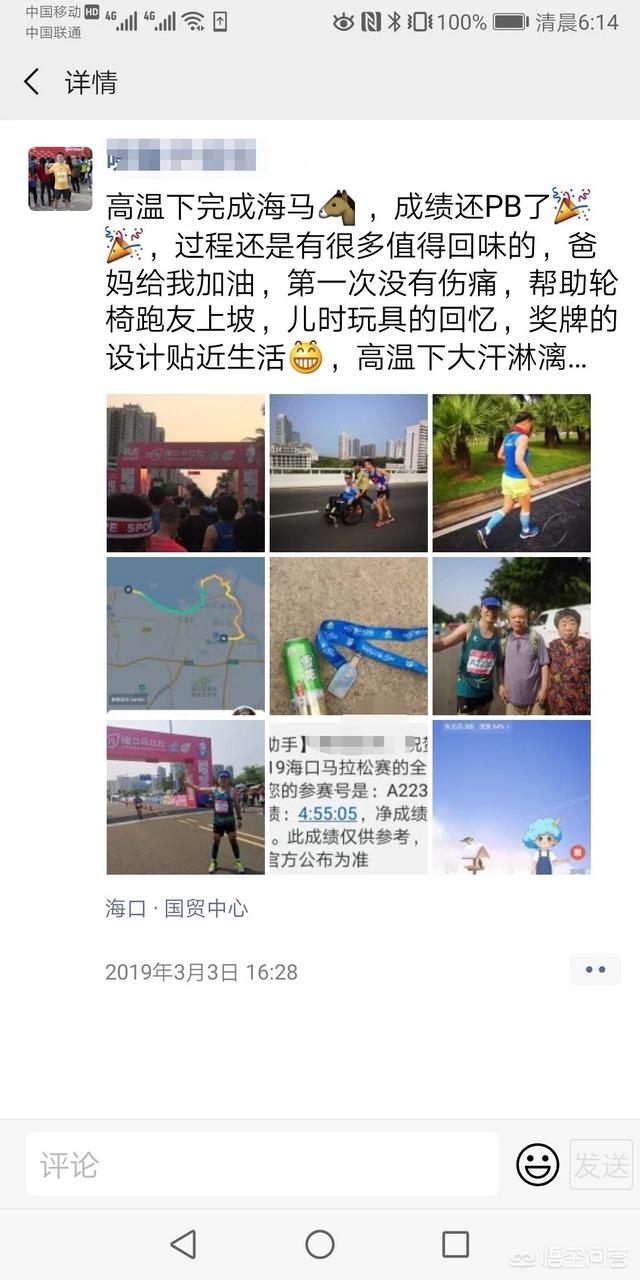Open the cartoon weather screenshot image
Image resolution: width=640 pixels, height=1280 pixels.
511,797
